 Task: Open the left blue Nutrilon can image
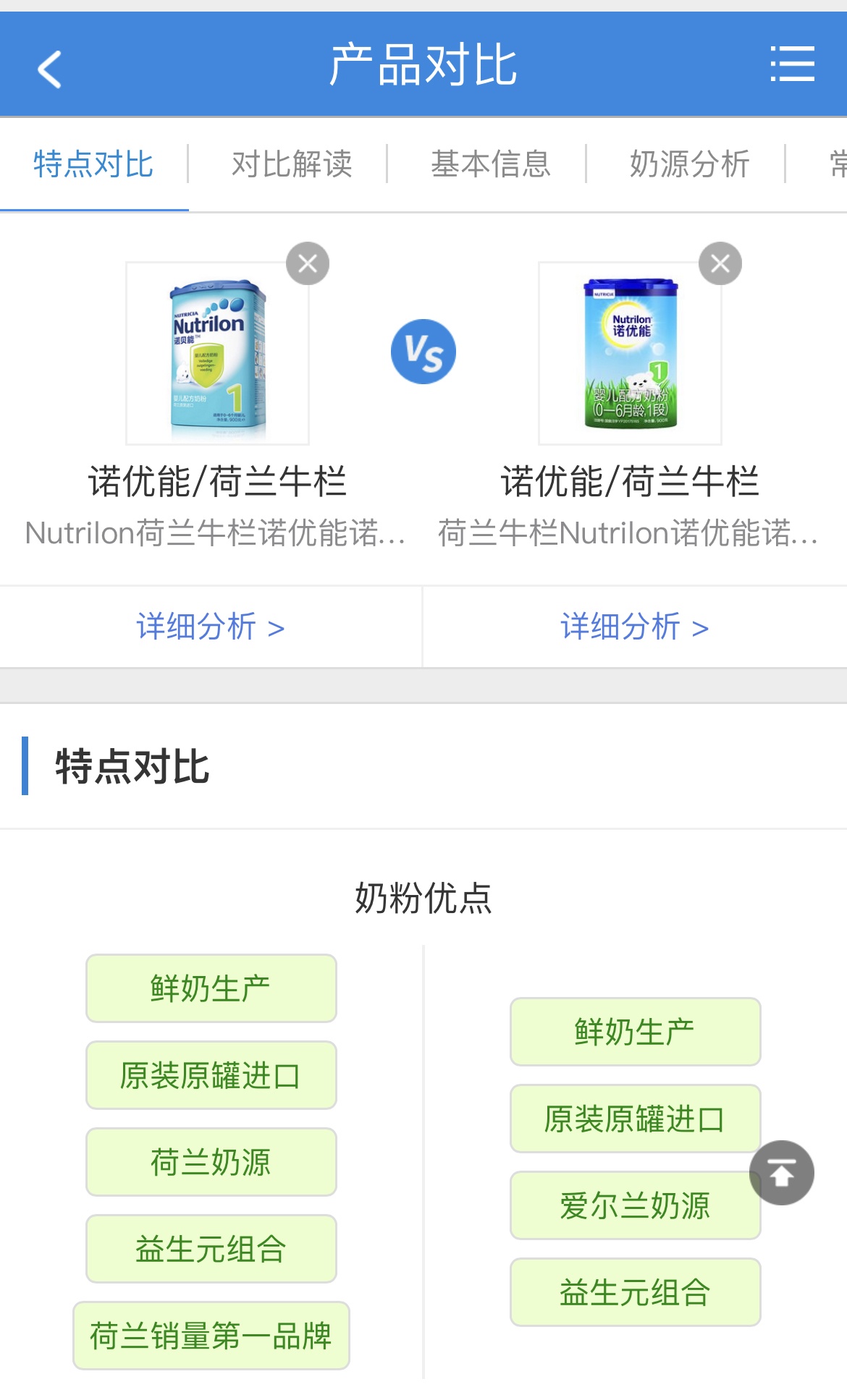click(x=217, y=355)
